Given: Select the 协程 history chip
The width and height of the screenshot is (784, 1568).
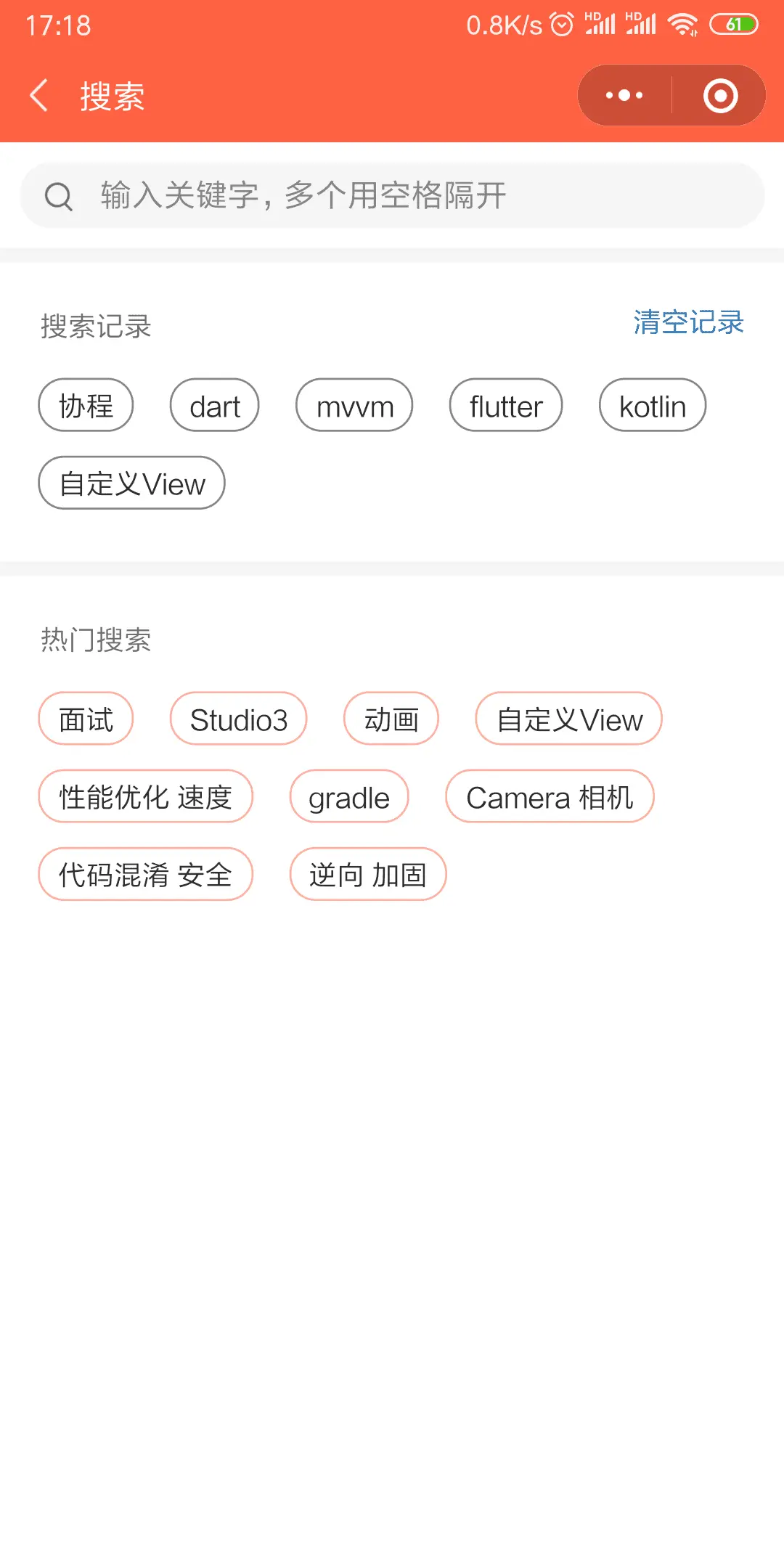Looking at the screenshot, I should 86,405.
